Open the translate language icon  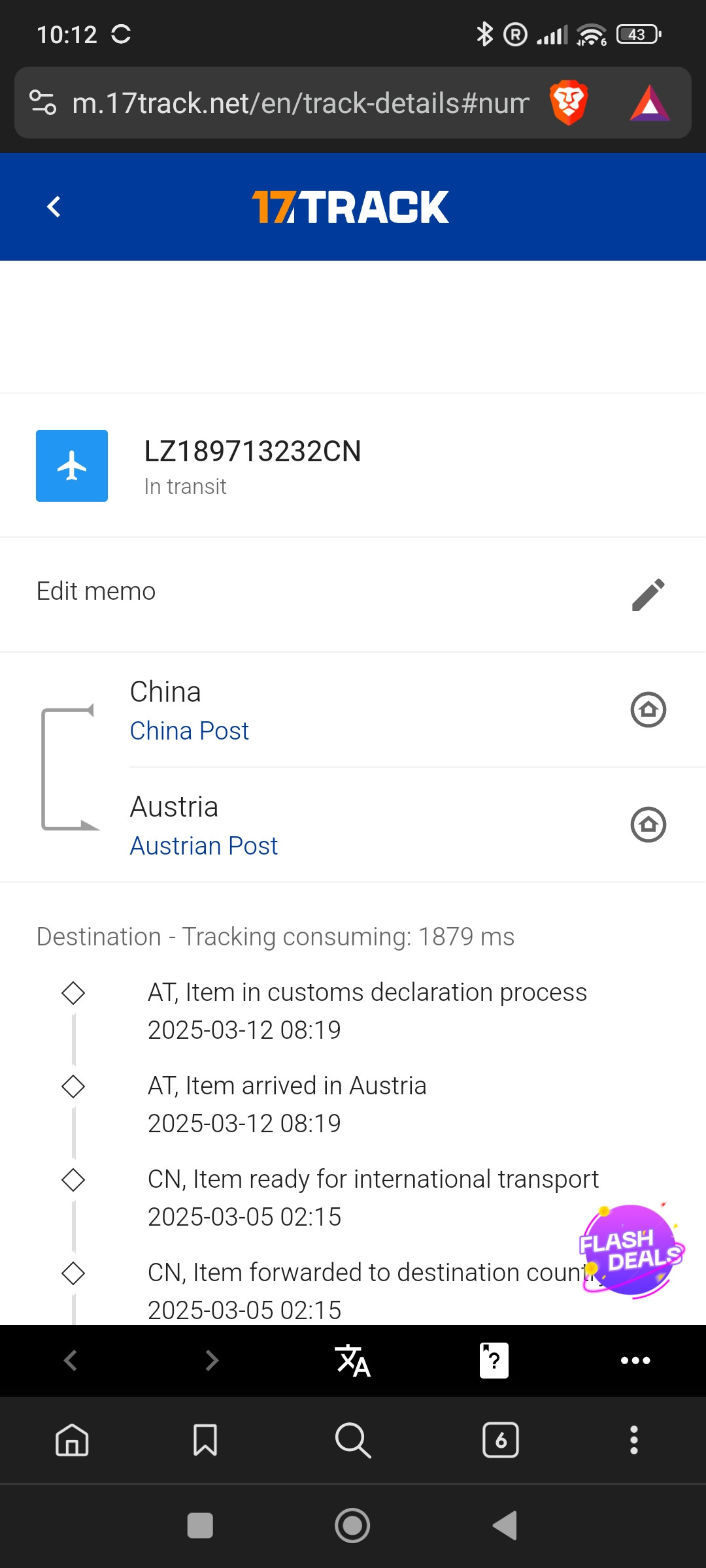click(352, 1361)
